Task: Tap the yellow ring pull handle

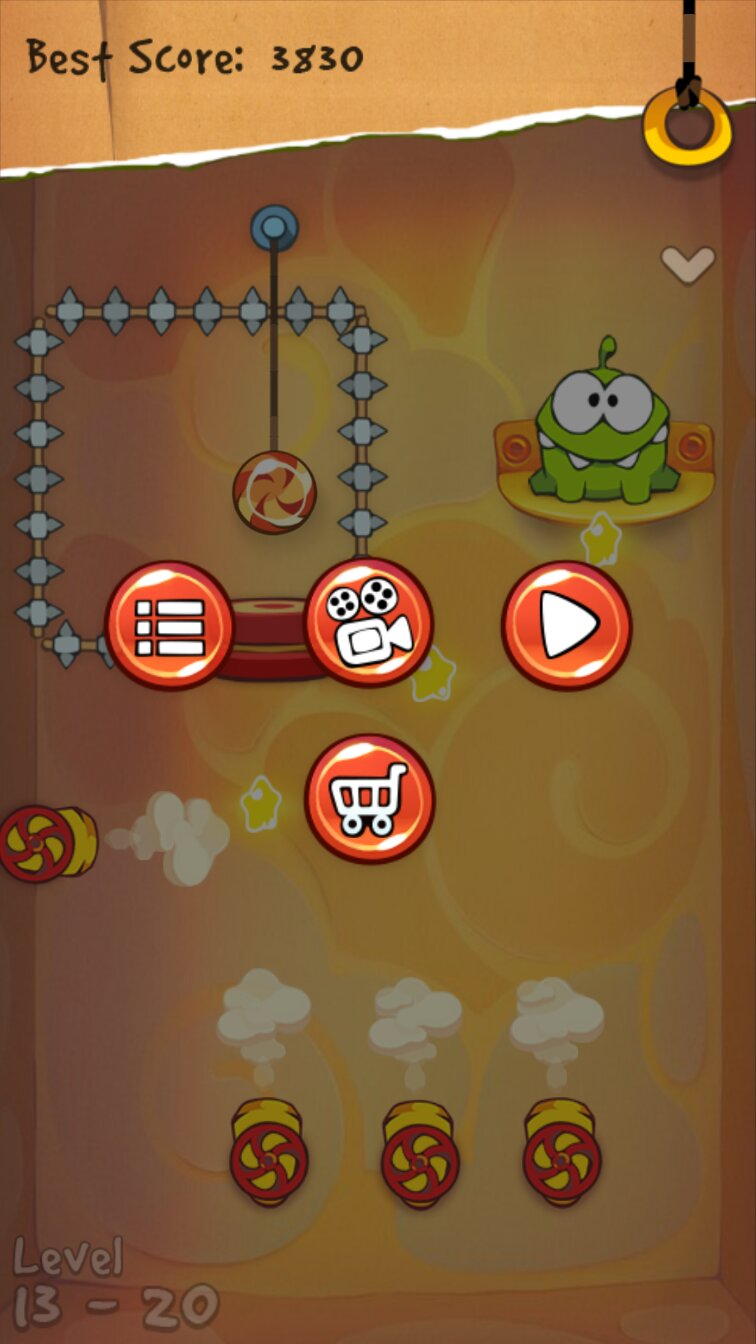Action: tap(686, 125)
